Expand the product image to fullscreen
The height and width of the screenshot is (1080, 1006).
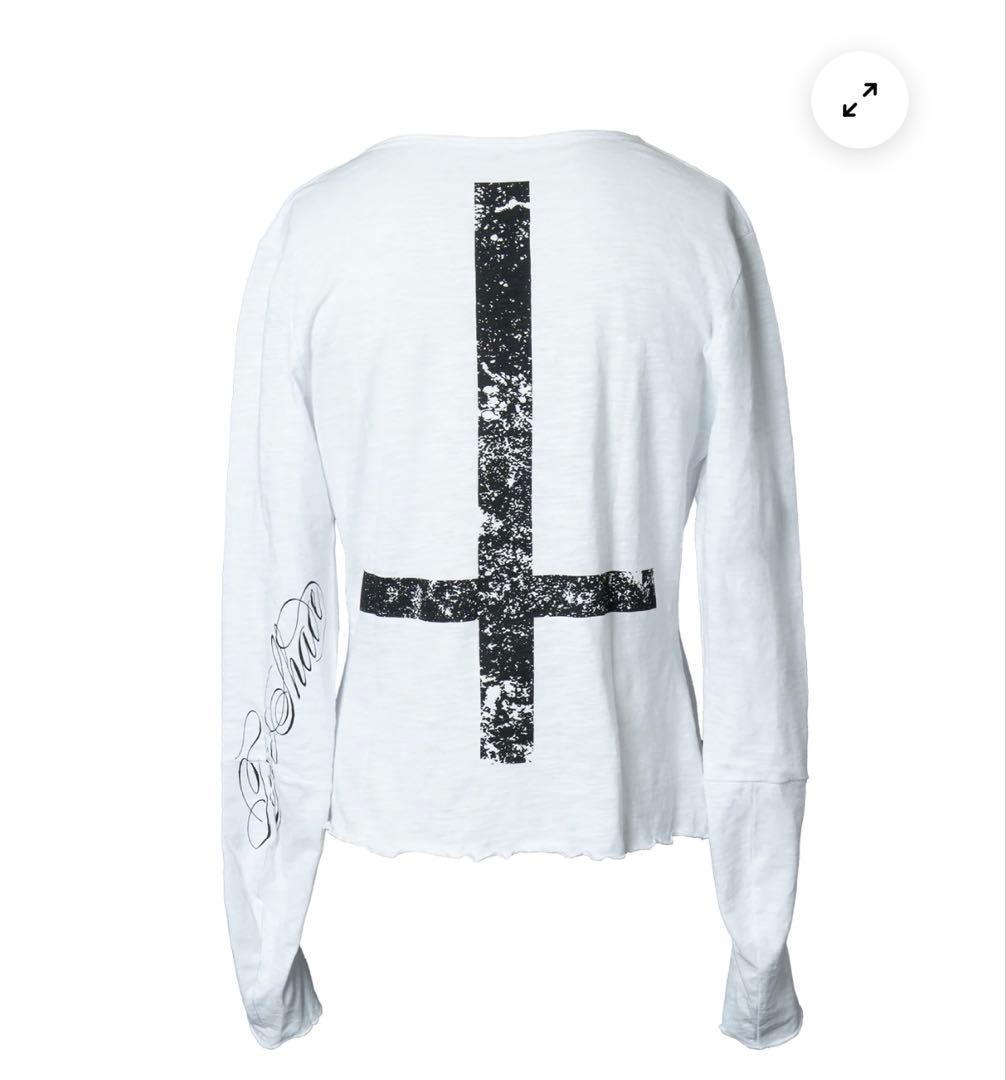point(859,100)
